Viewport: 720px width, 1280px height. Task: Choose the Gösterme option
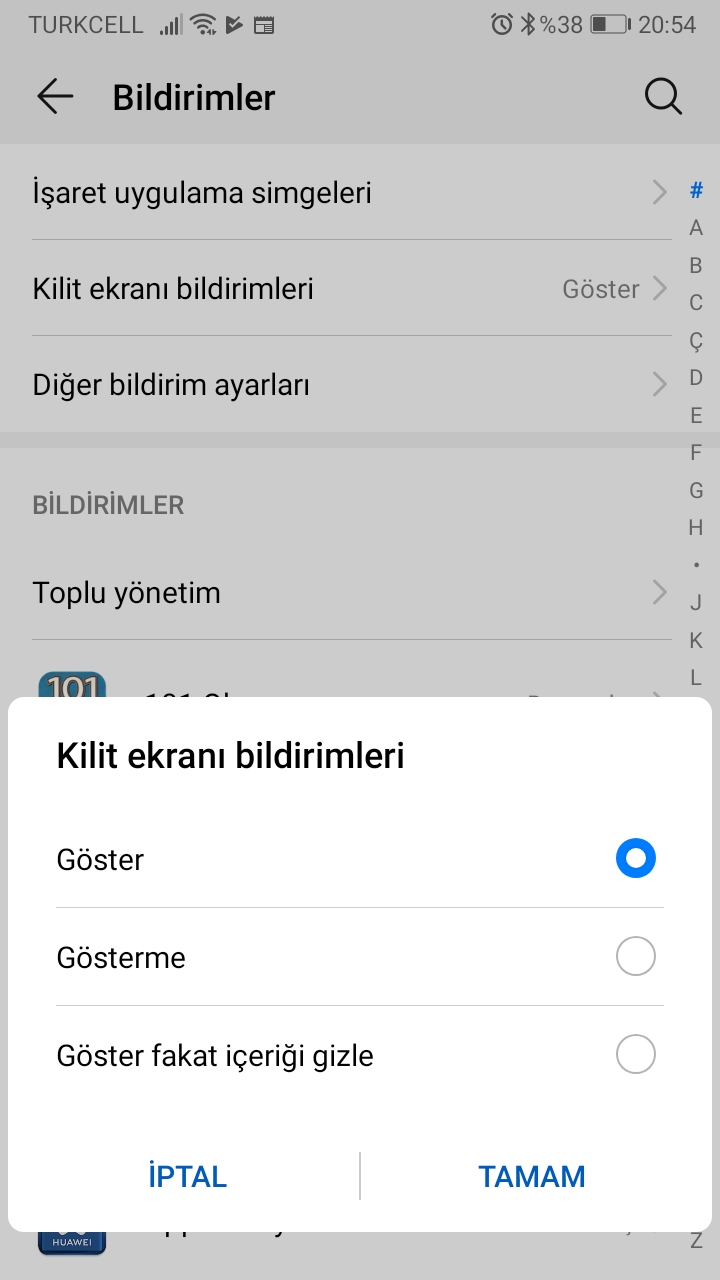[x=636, y=957]
